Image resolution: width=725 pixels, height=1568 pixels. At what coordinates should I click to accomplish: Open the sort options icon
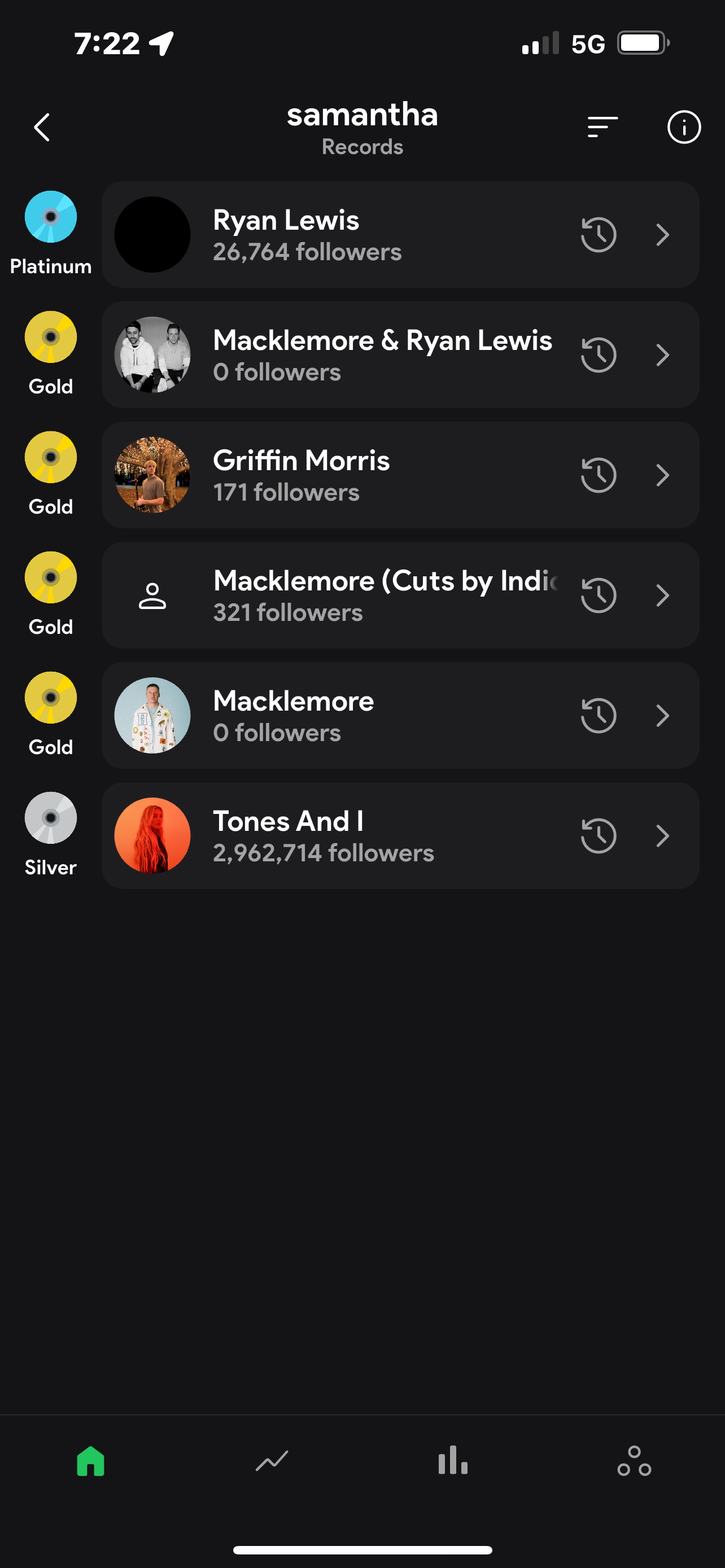coord(602,127)
